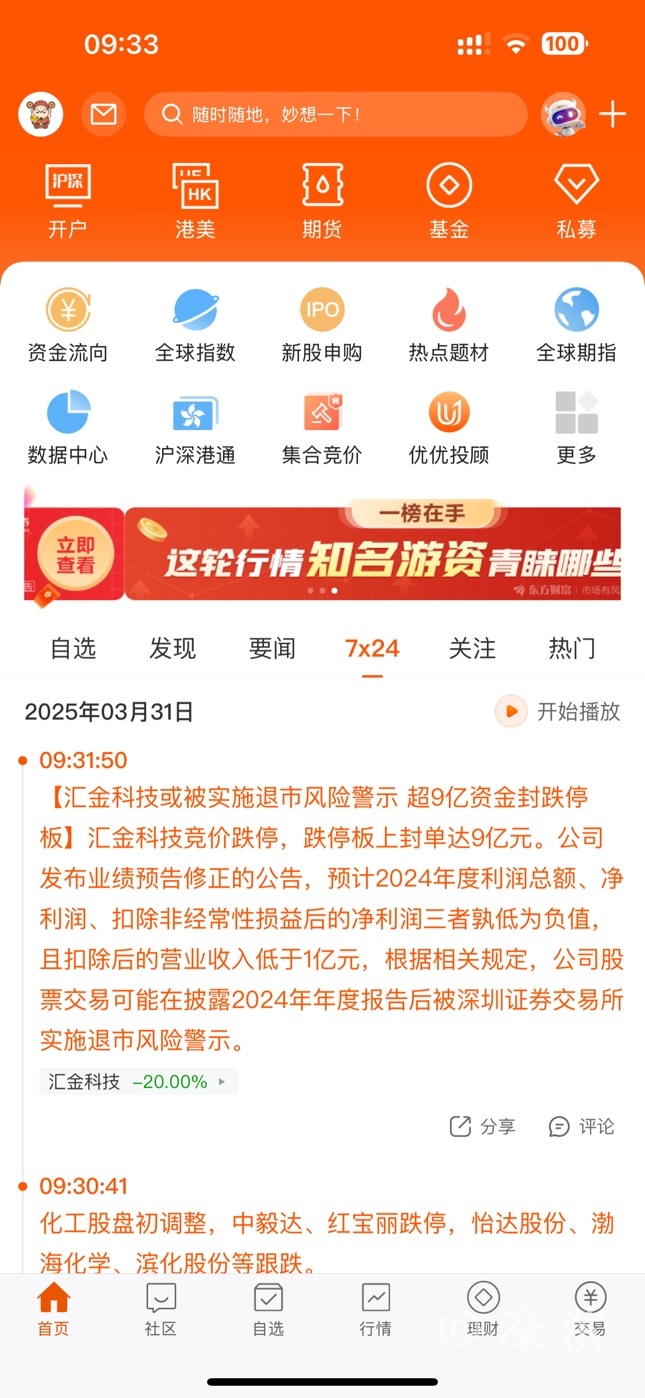This screenshot has width=645, height=1398.
Task: Open the 汇金科技 stock chip
Action: pyautogui.click(x=138, y=1082)
